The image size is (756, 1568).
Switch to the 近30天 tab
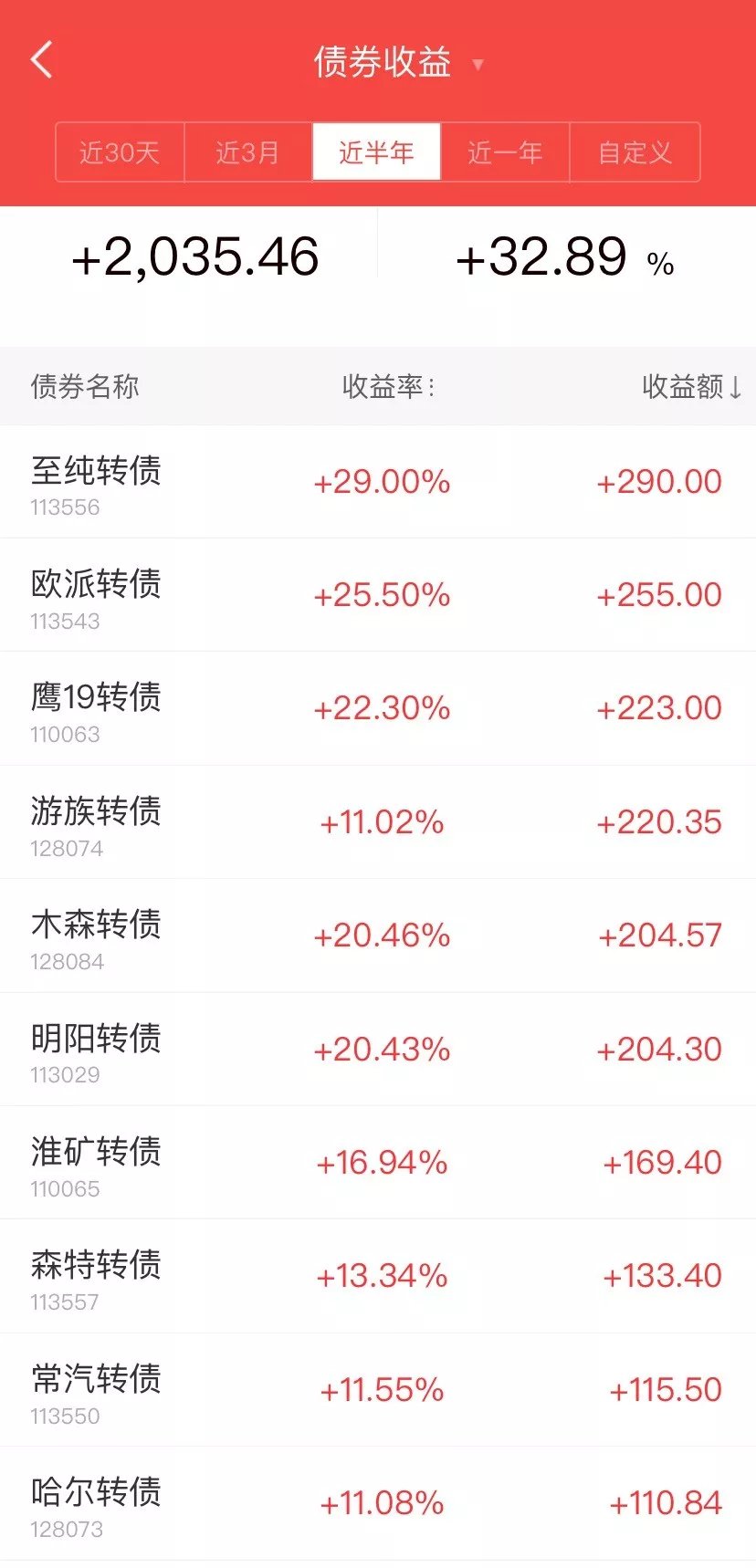coord(120,152)
